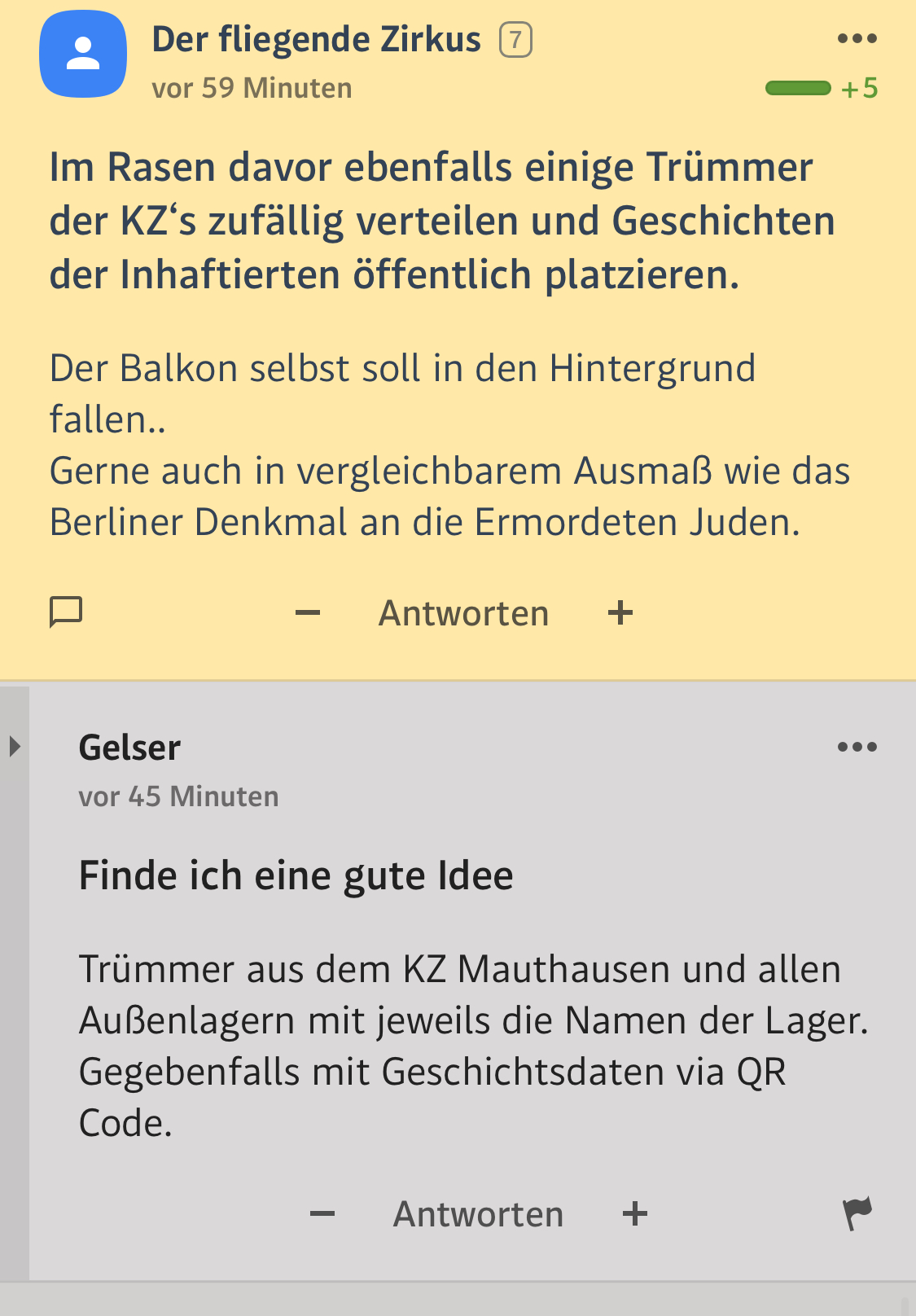View Gelser's user profile
Screen dimensions: 916x1316
click(129, 748)
